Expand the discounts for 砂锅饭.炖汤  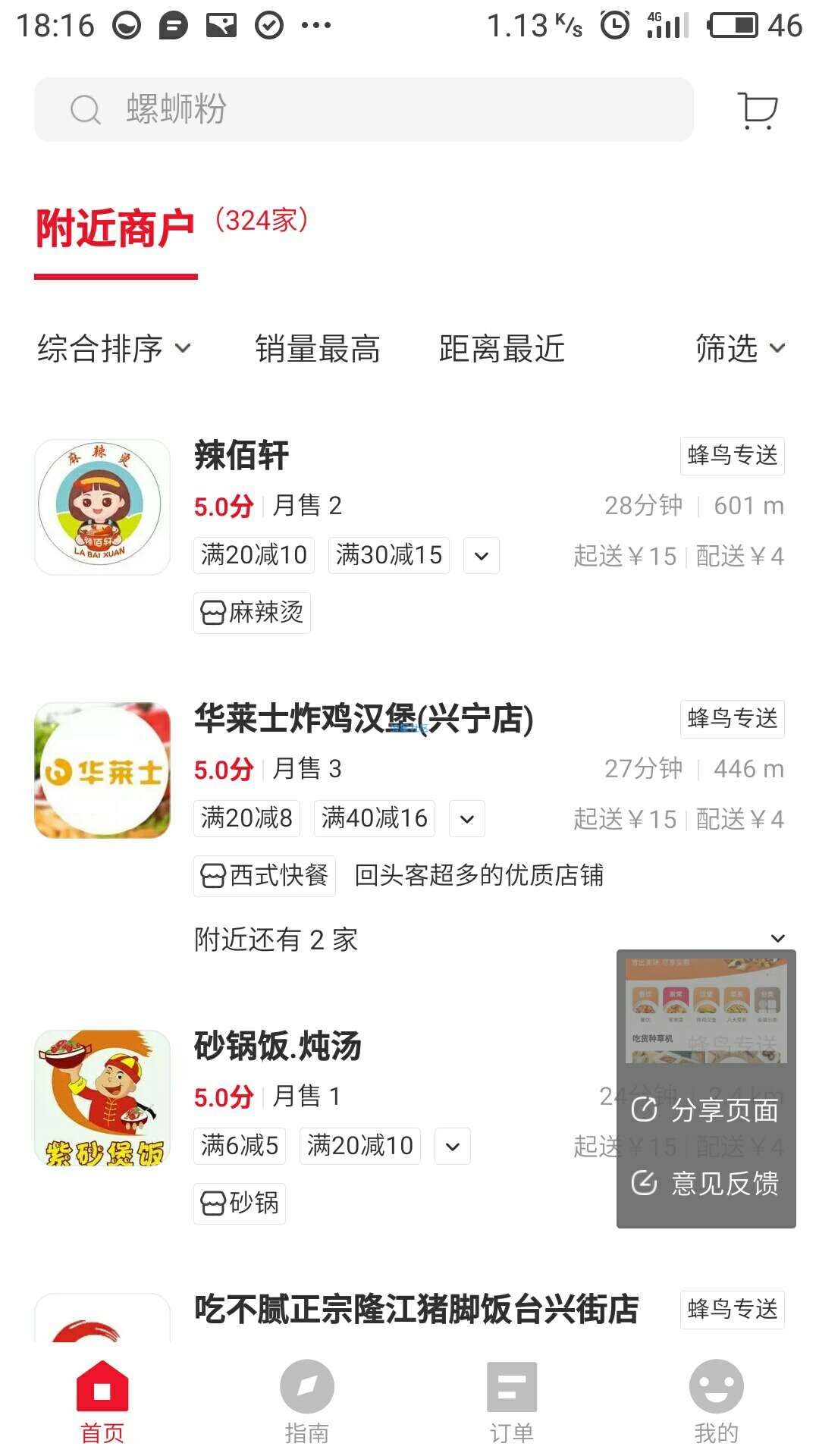click(x=453, y=1147)
